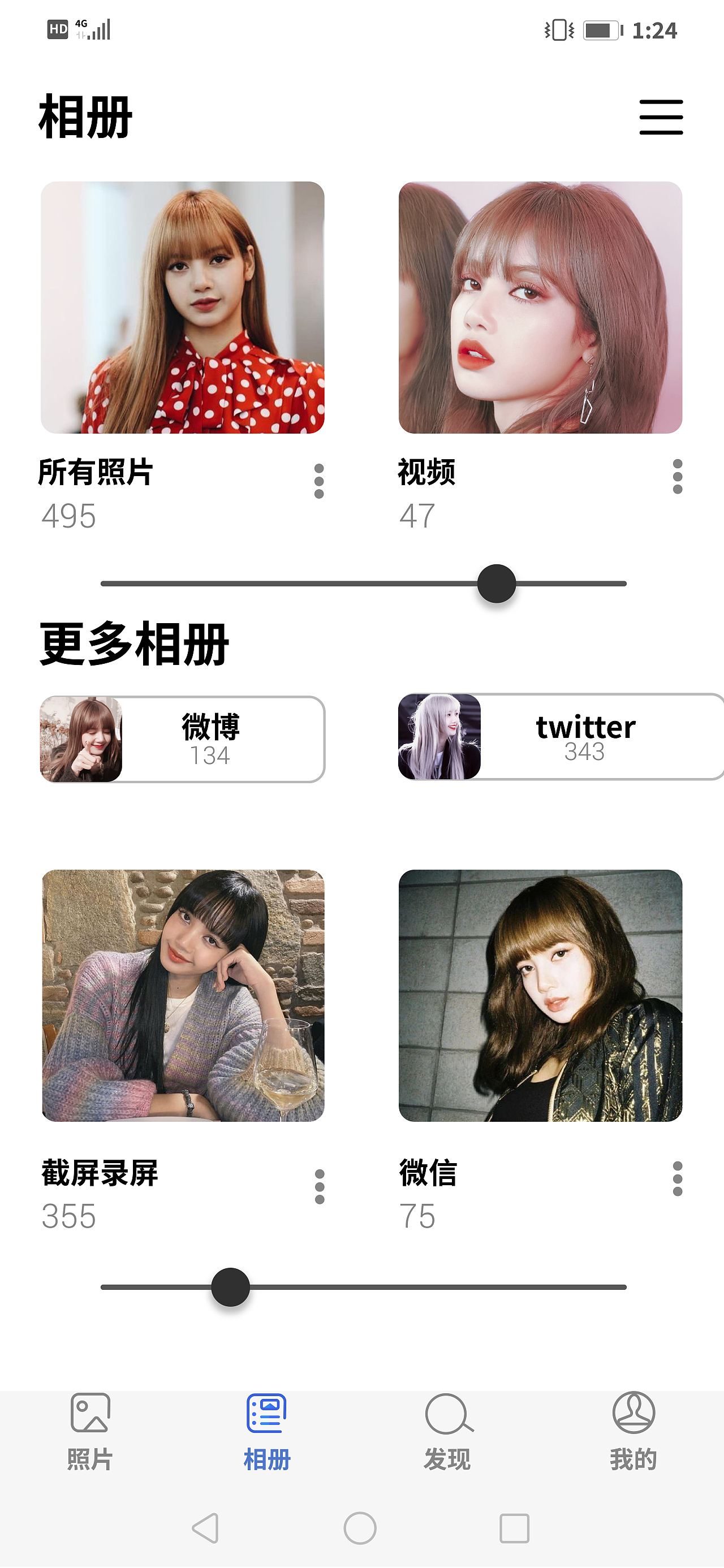Open the 所有照片 album

click(x=183, y=308)
